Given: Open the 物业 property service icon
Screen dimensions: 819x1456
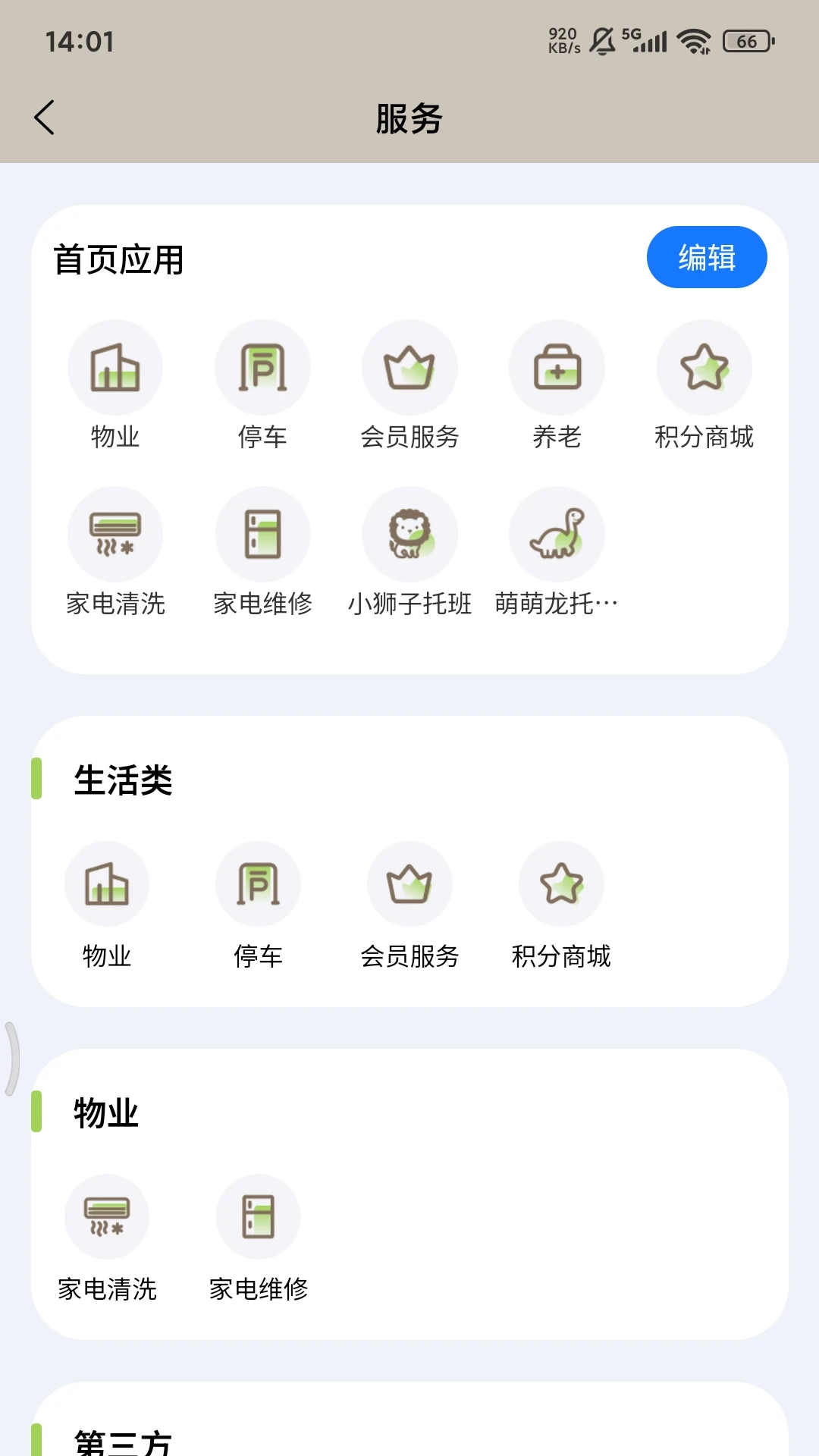Looking at the screenshot, I should [115, 367].
